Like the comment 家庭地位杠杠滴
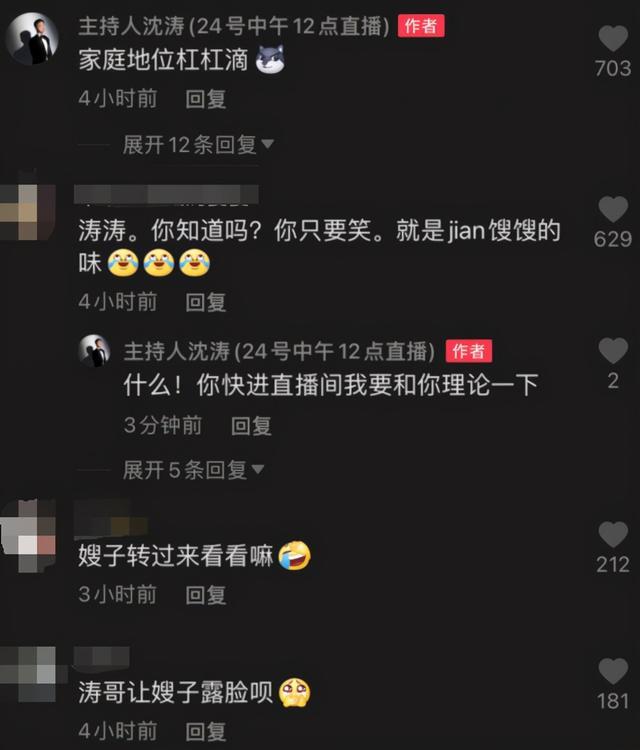The image size is (640, 750). click(x=612, y=40)
